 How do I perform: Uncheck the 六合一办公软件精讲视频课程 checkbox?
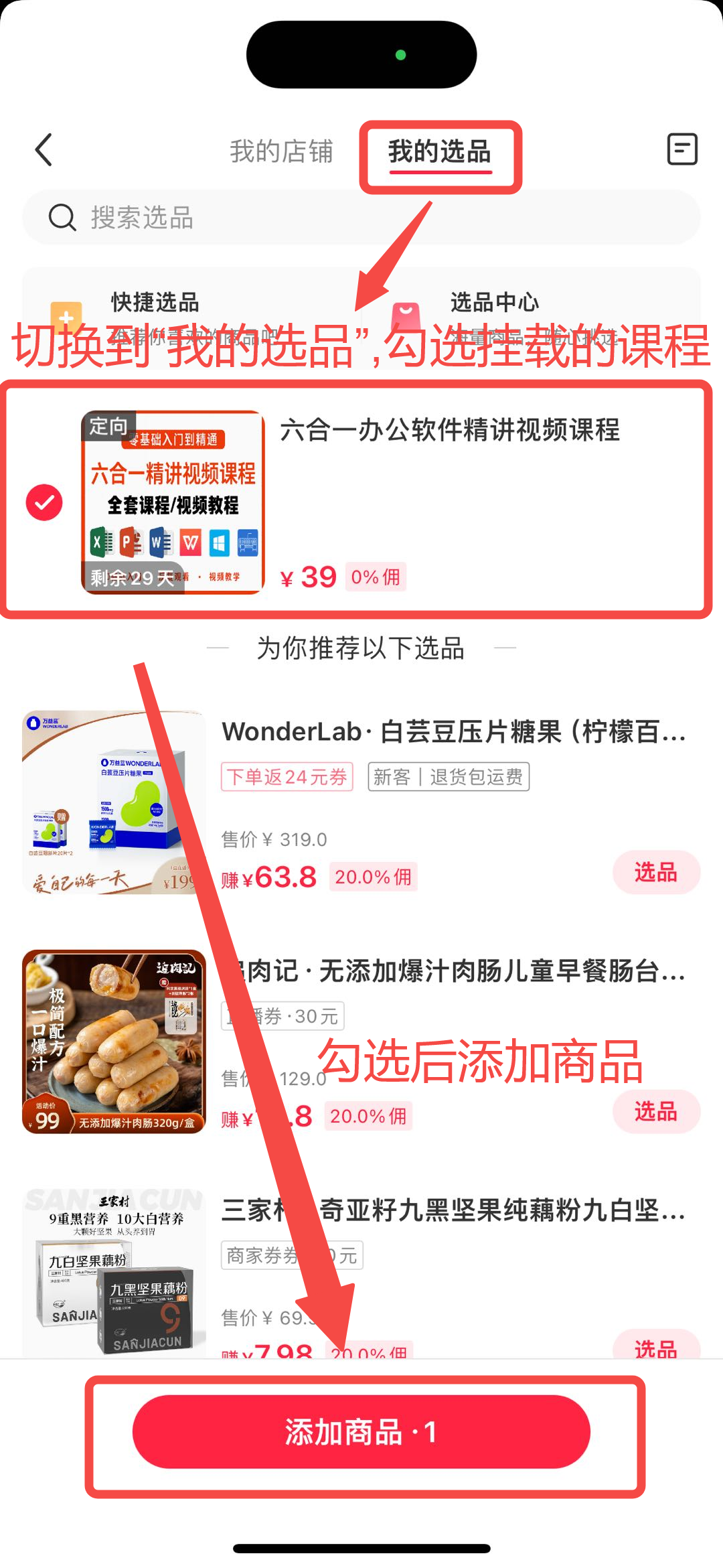pyautogui.click(x=44, y=502)
